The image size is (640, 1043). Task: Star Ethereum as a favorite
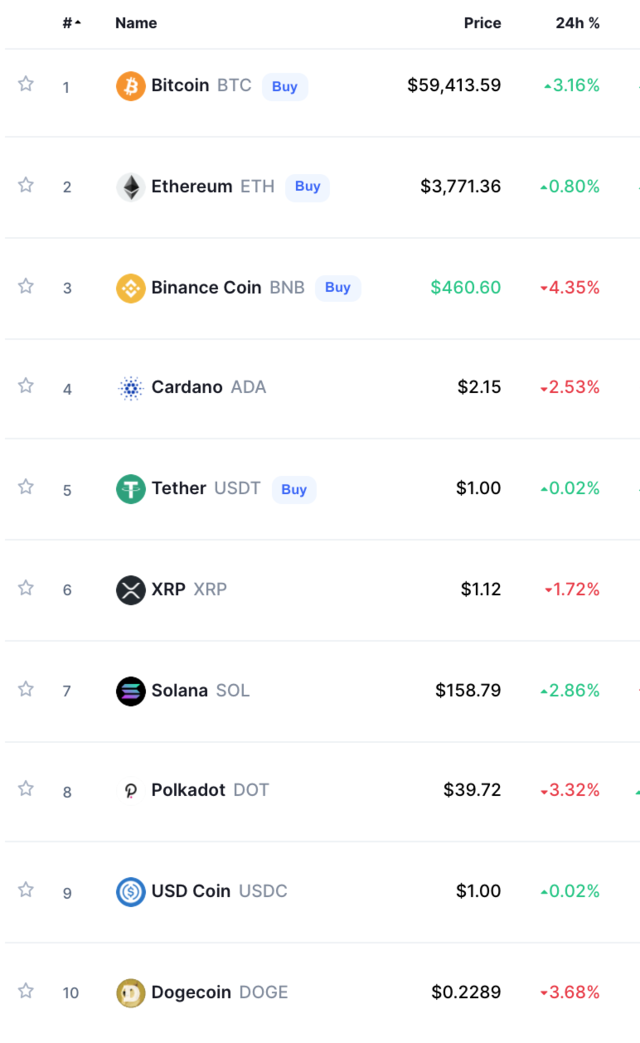26,185
